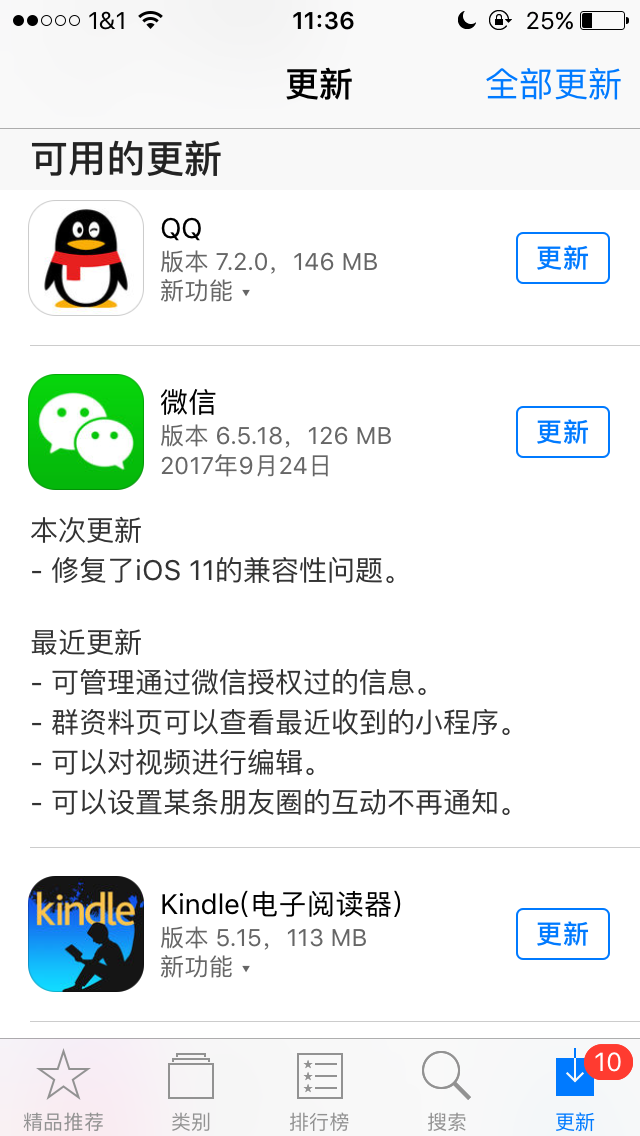The width and height of the screenshot is (640, 1136).
Task: Open the 搜索 tab
Action: 446,1090
